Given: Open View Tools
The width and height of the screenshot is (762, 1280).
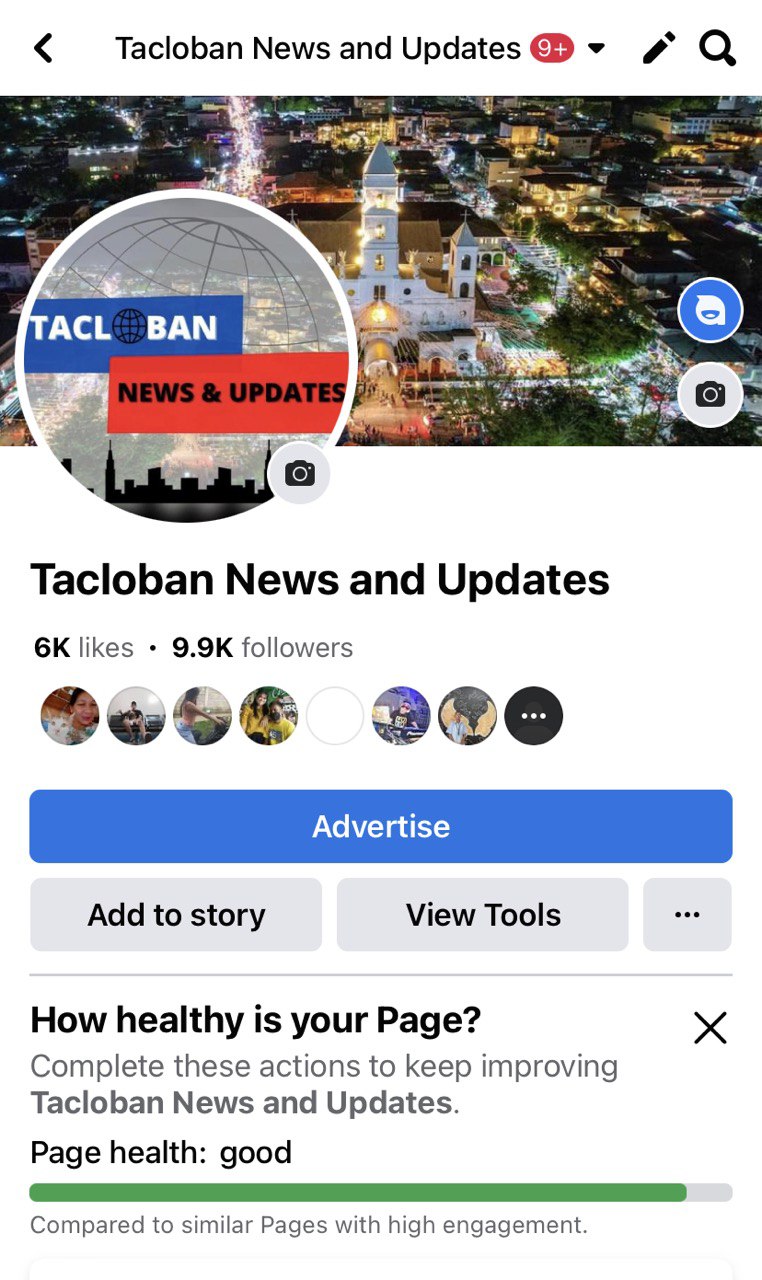Looking at the screenshot, I should click(x=483, y=914).
